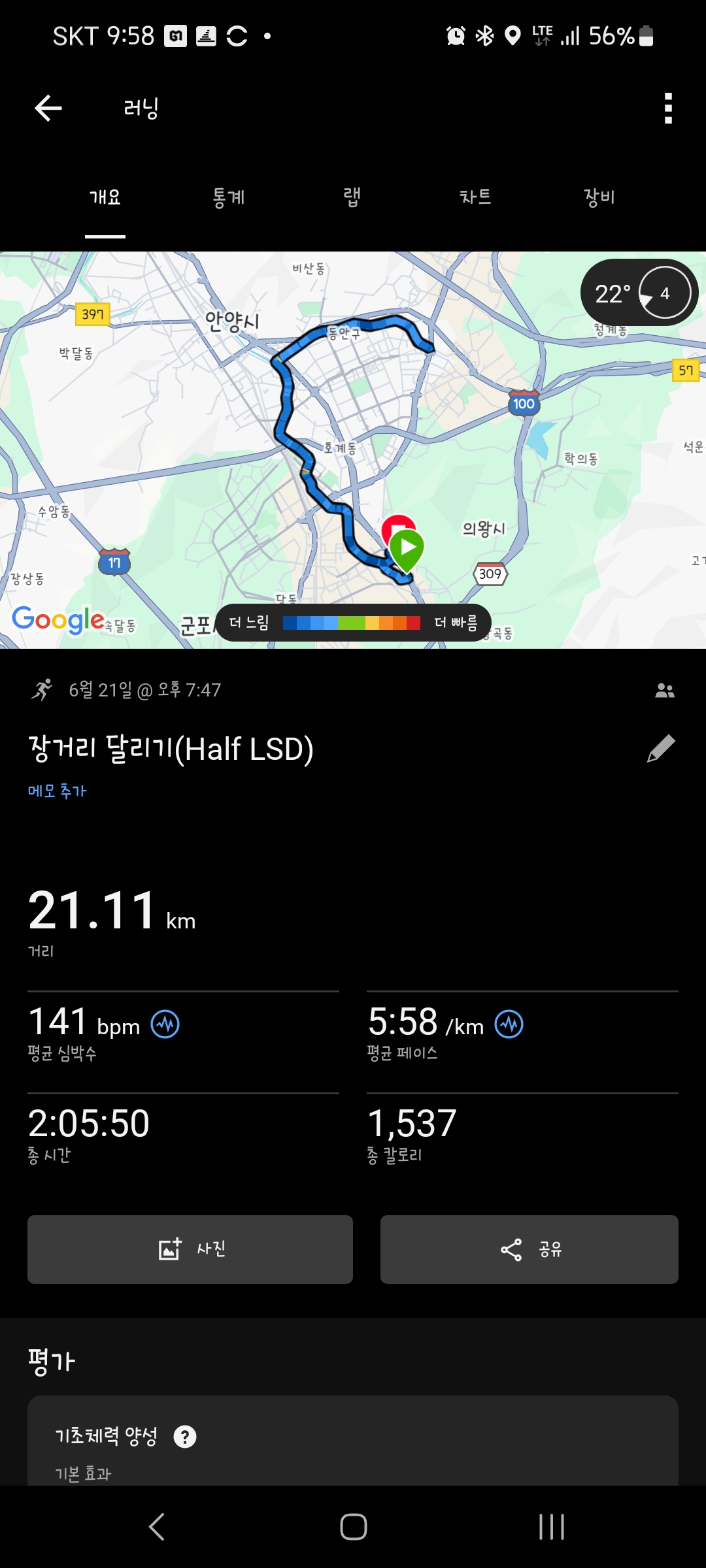
Task: Tap the help icon beside 기초체력 양성
Action: (185, 1437)
